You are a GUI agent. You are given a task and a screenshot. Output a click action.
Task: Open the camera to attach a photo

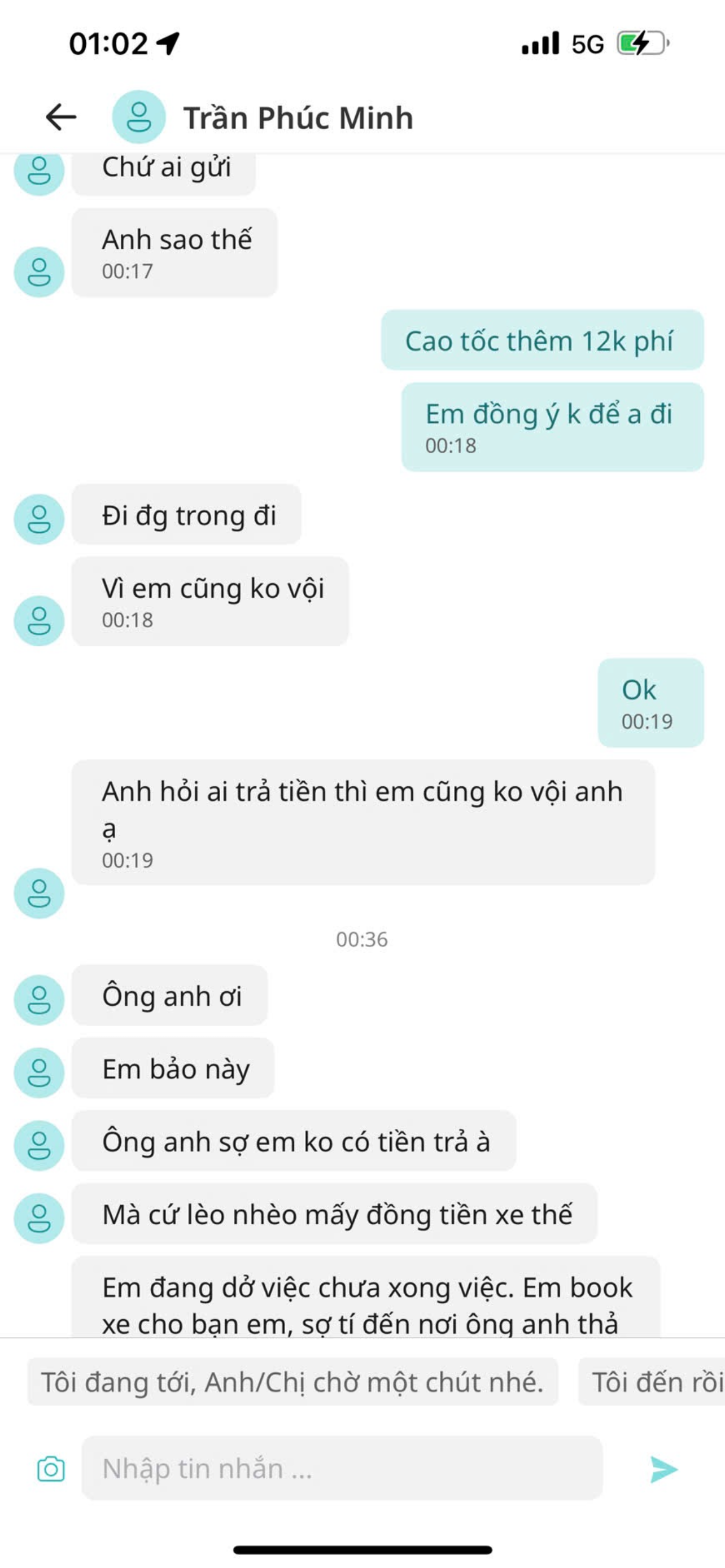[x=51, y=1469]
